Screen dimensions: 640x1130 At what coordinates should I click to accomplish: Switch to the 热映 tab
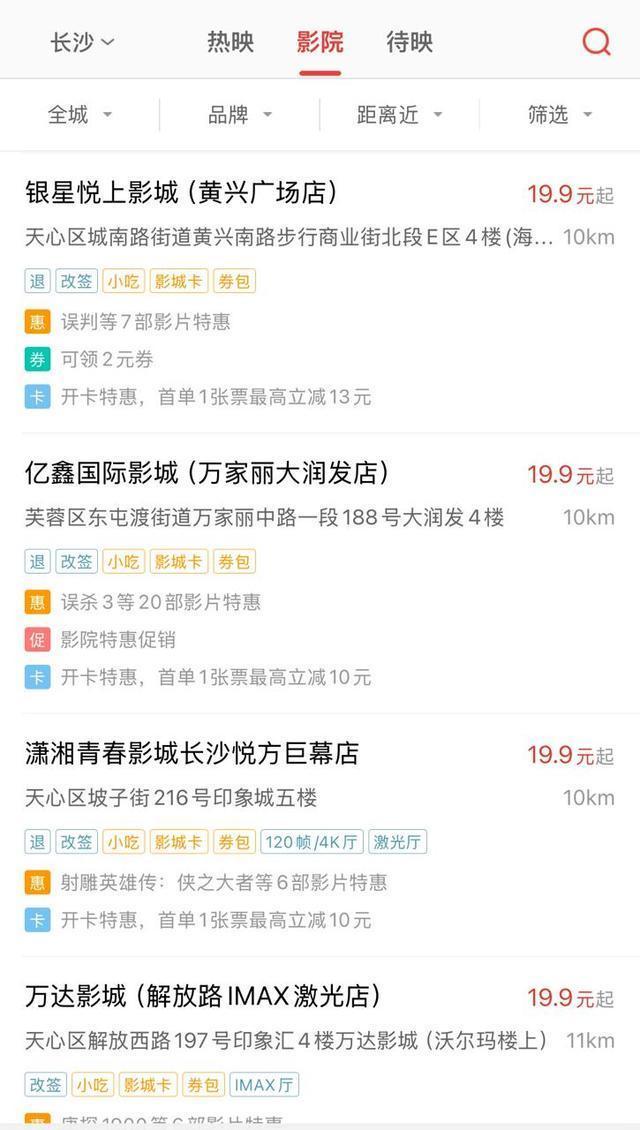(230, 42)
